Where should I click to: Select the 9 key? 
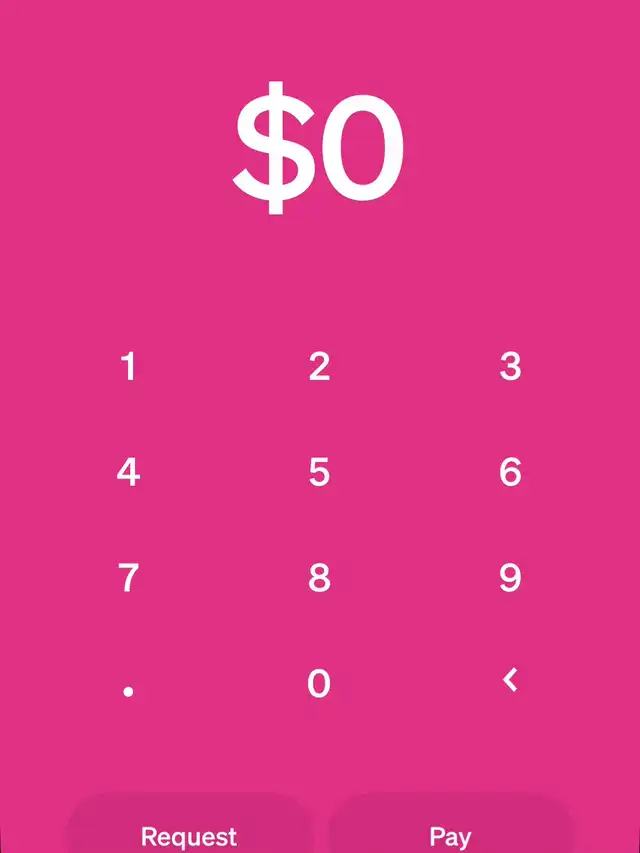click(x=510, y=578)
